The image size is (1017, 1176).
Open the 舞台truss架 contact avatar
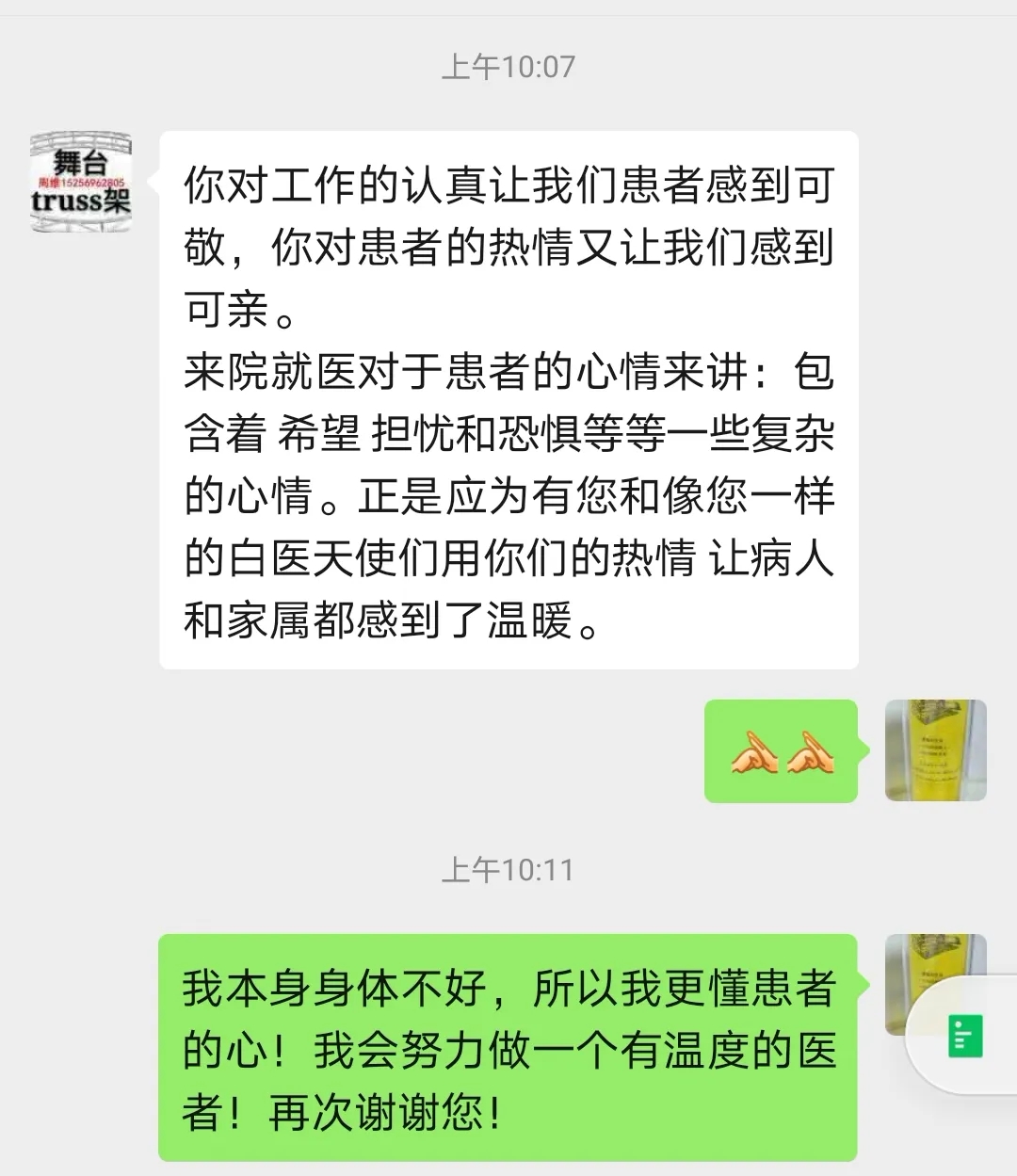pos(80,183)
